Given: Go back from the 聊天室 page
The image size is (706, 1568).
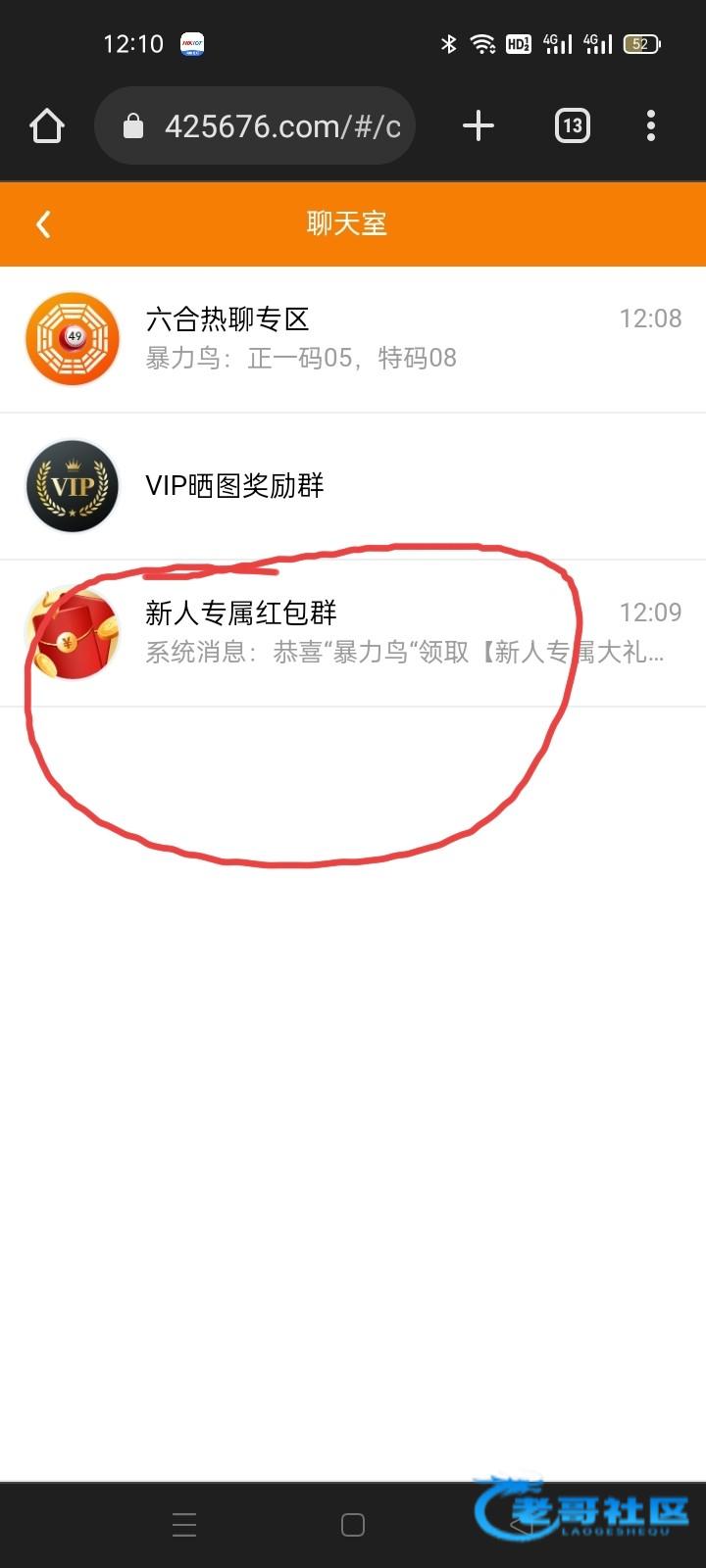Looking at the screenshot, I should [x=43, y=224].
